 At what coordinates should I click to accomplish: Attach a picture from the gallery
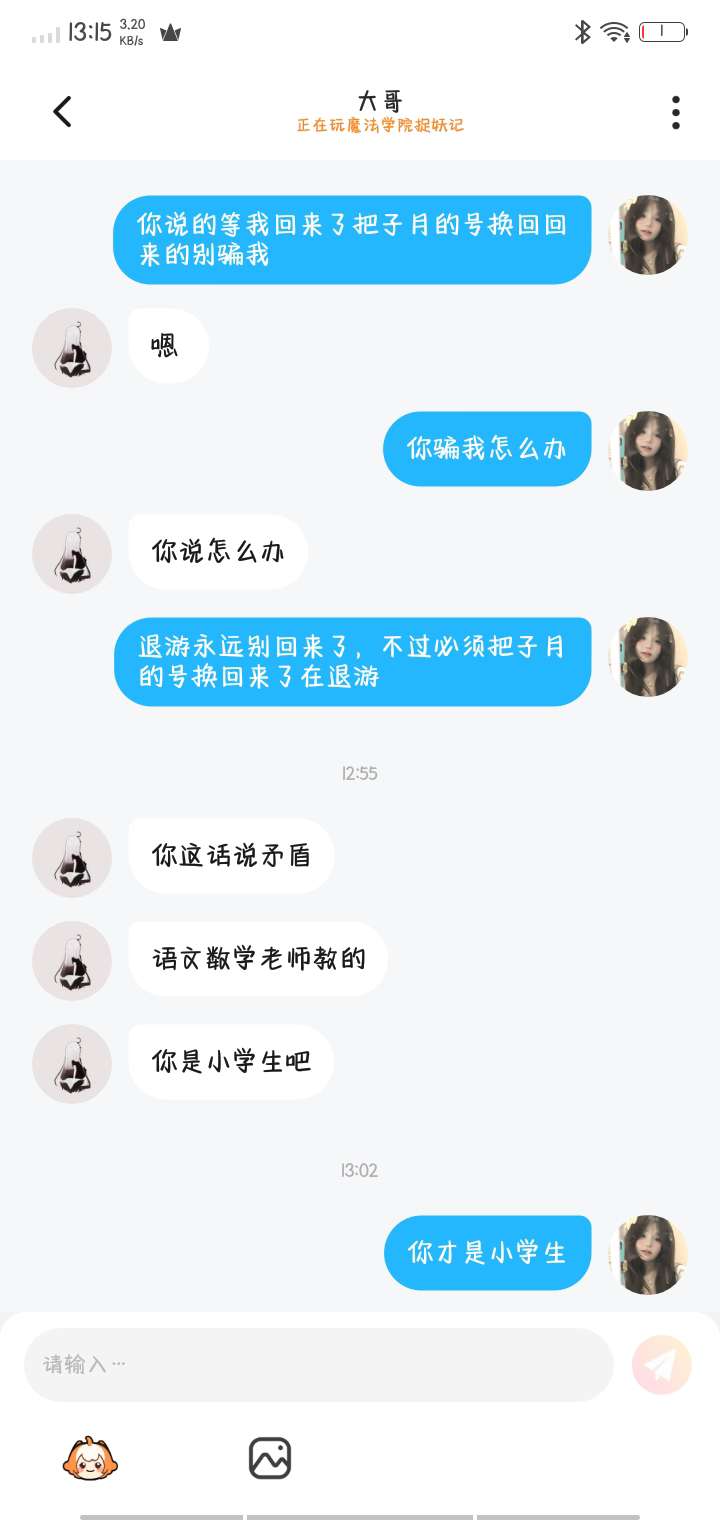pyautogui.click(x=270, y=1458)
